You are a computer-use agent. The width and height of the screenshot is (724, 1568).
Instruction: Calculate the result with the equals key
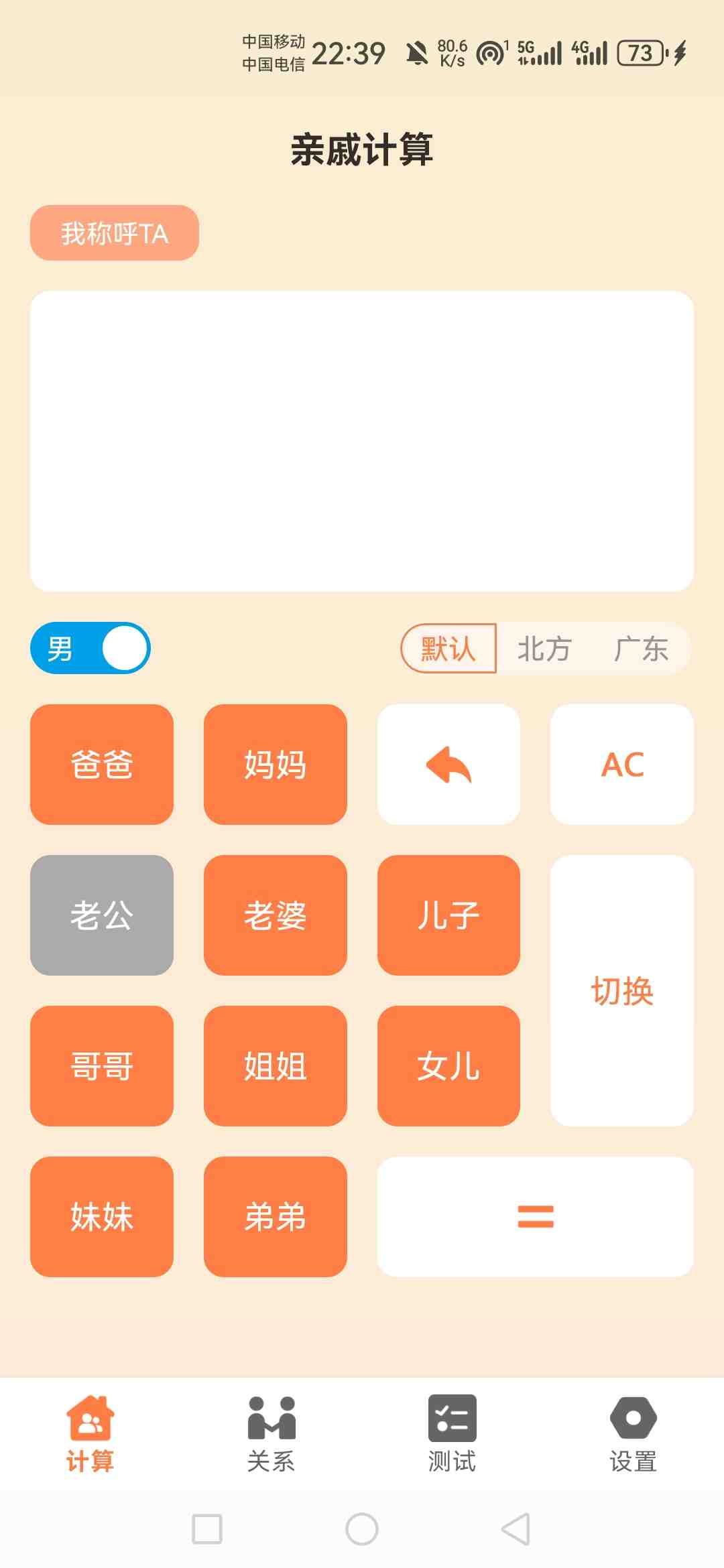(x=535, y=1217)
